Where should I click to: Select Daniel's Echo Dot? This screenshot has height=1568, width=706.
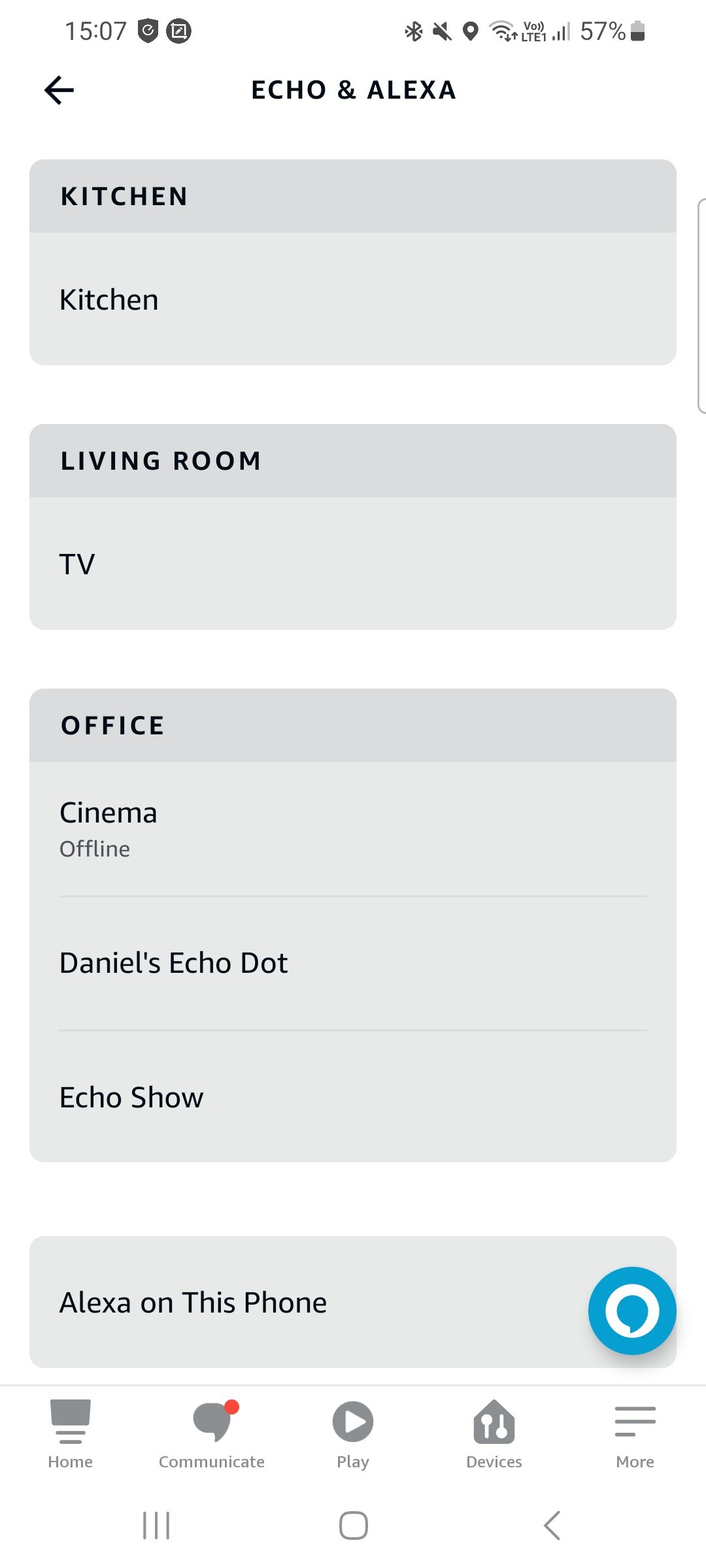click(353, 963)
